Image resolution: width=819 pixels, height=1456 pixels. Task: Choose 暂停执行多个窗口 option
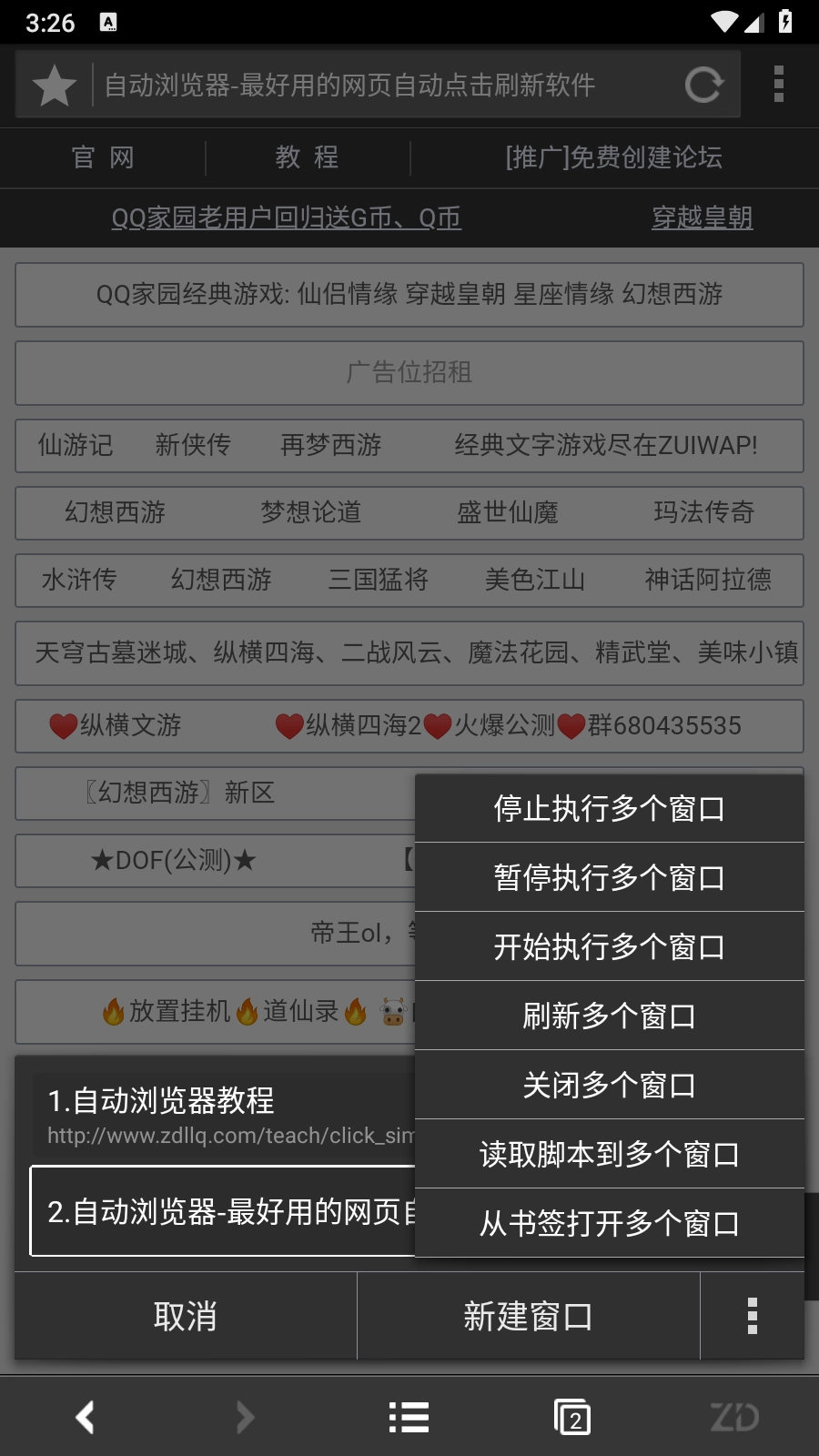(609, 877)
